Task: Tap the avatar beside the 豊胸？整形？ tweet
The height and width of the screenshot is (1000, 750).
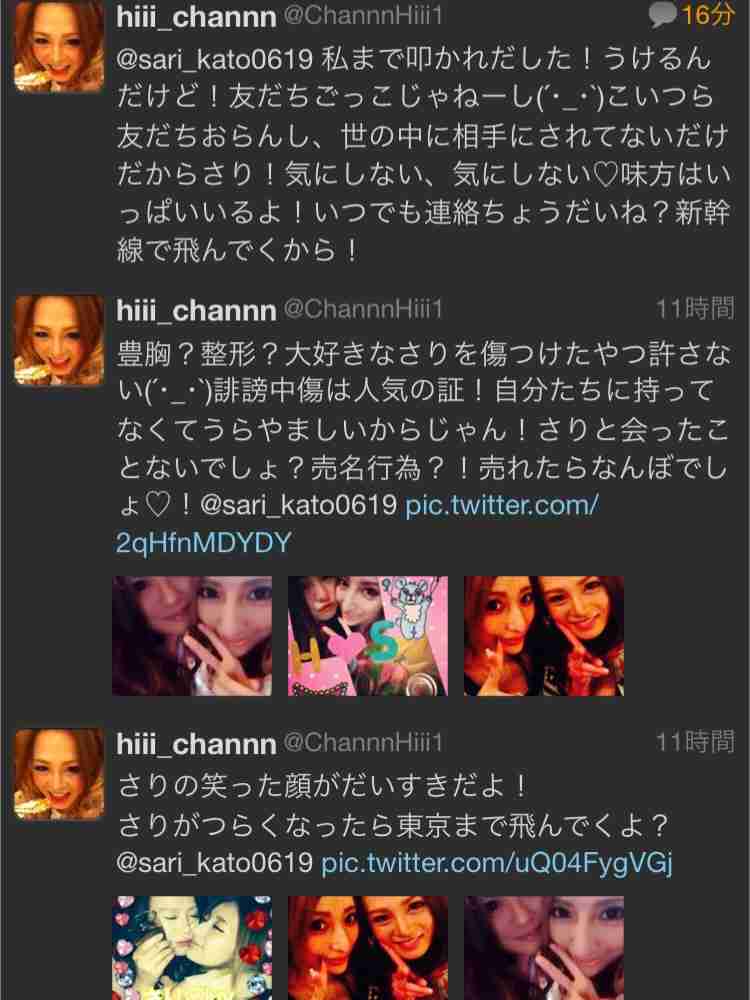Action: click(59, 339)
